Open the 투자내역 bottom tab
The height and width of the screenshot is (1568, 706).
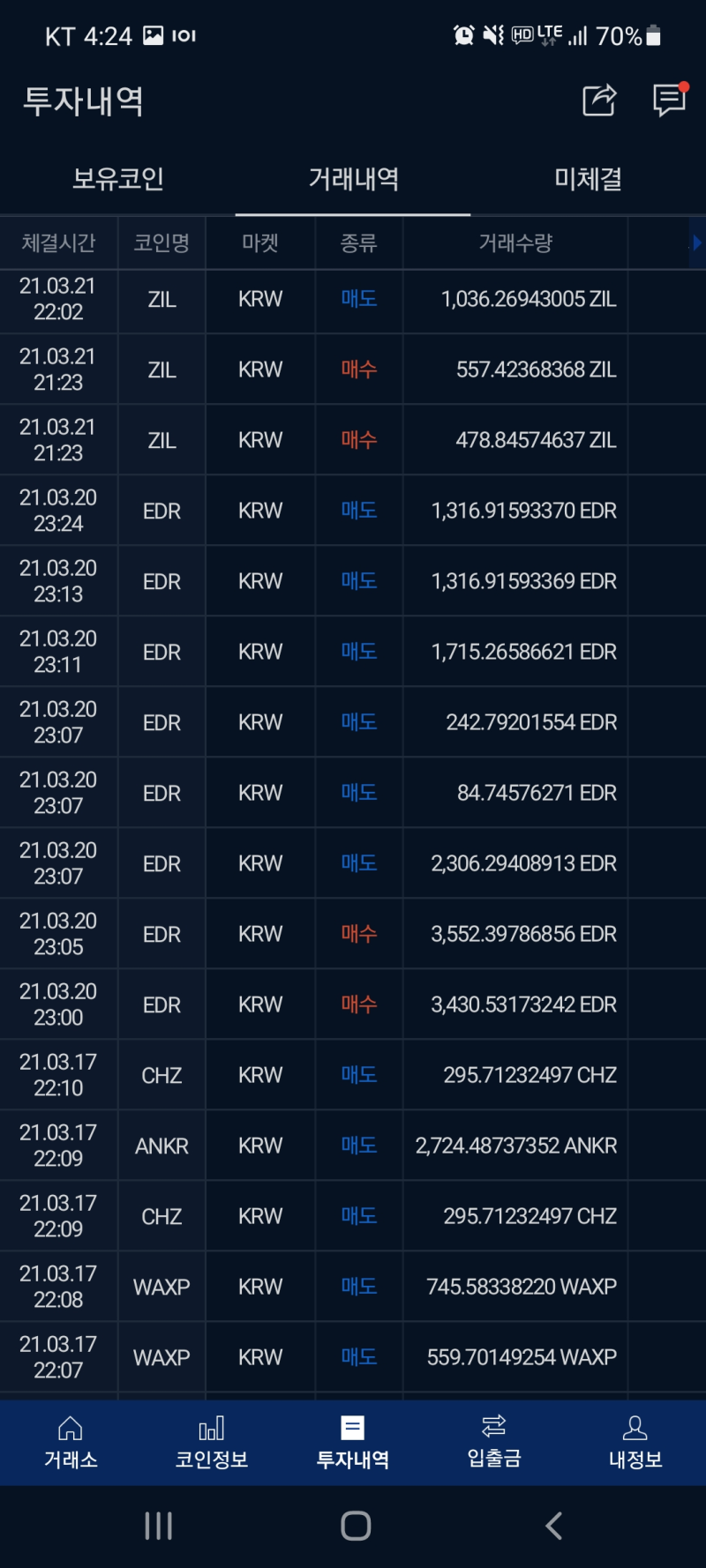[353, 1443]
